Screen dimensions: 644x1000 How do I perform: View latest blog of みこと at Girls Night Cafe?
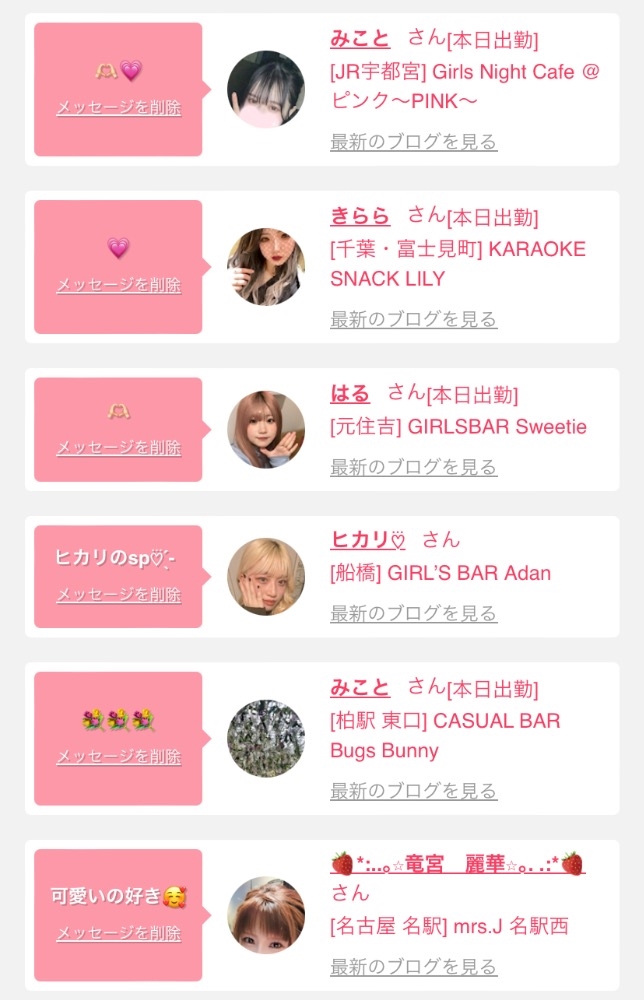pos(413,142)
